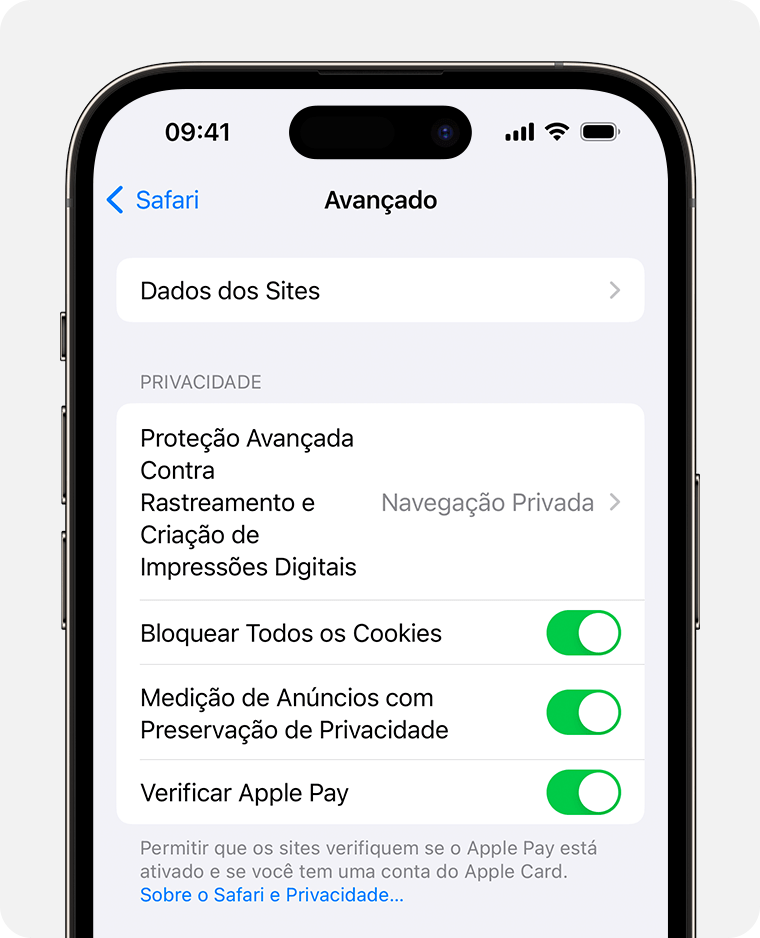Viewport: 760px width, 938px height.
Task: Tap the chevron after Navegação Privada
Action: click(614, 502)
